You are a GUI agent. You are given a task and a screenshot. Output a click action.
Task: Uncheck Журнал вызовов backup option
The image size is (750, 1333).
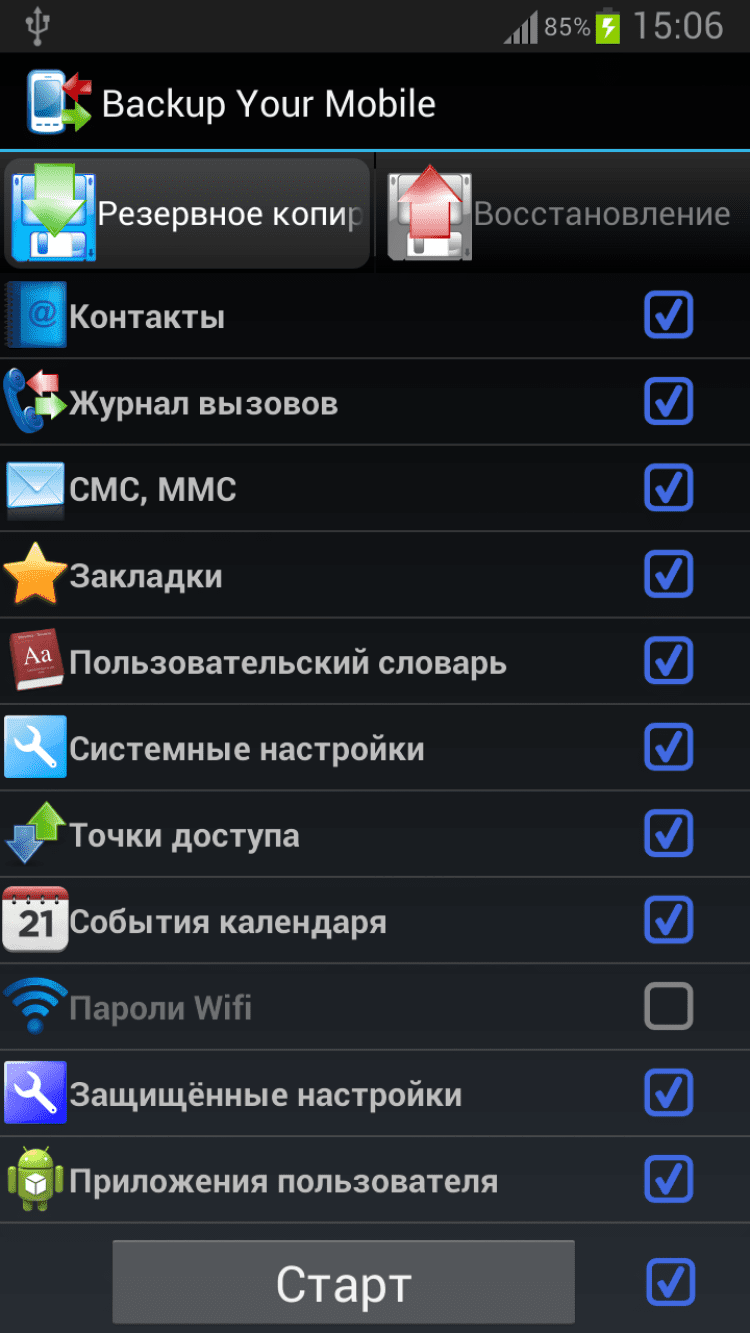669,402
